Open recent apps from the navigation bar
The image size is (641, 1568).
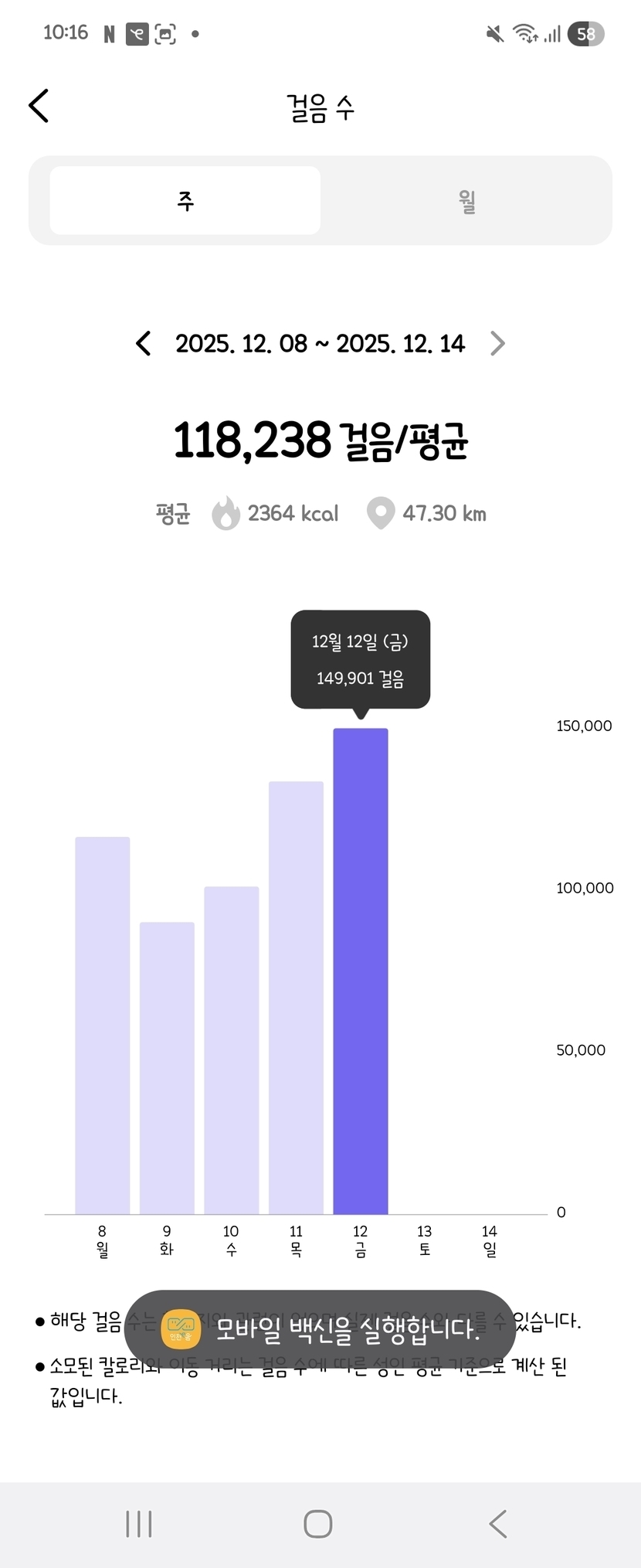(139, 1524)
